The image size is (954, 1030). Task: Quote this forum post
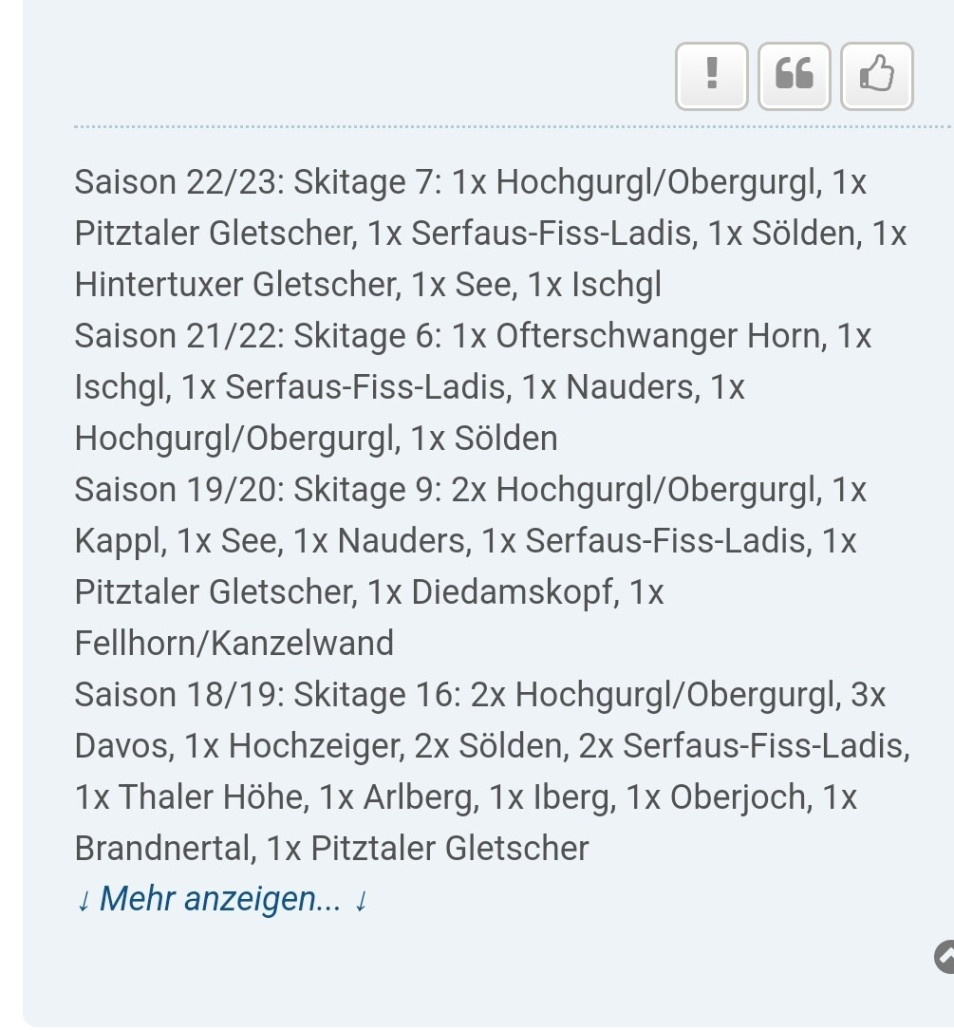(x=794, y=75)
